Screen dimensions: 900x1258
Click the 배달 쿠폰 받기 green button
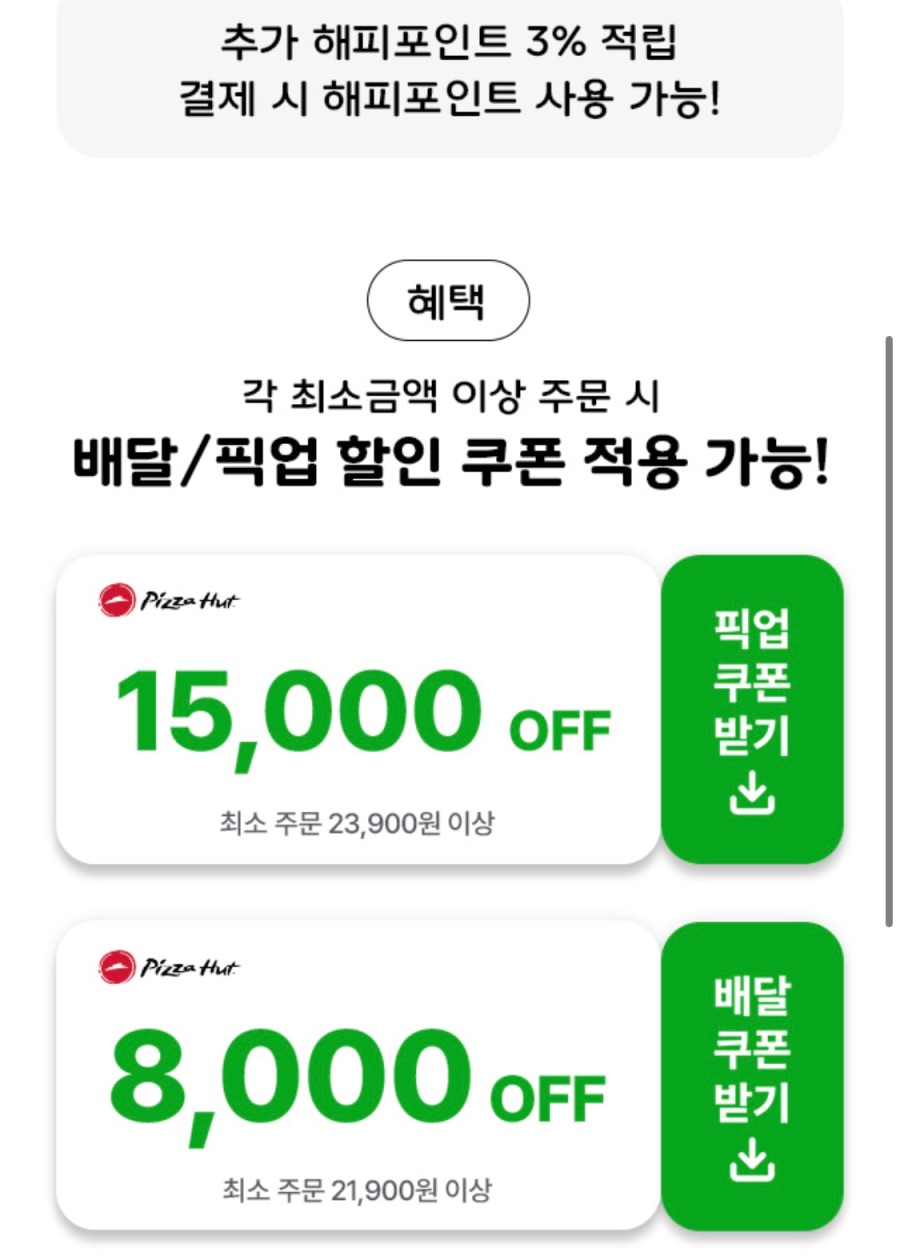(x=755, y=1074)
